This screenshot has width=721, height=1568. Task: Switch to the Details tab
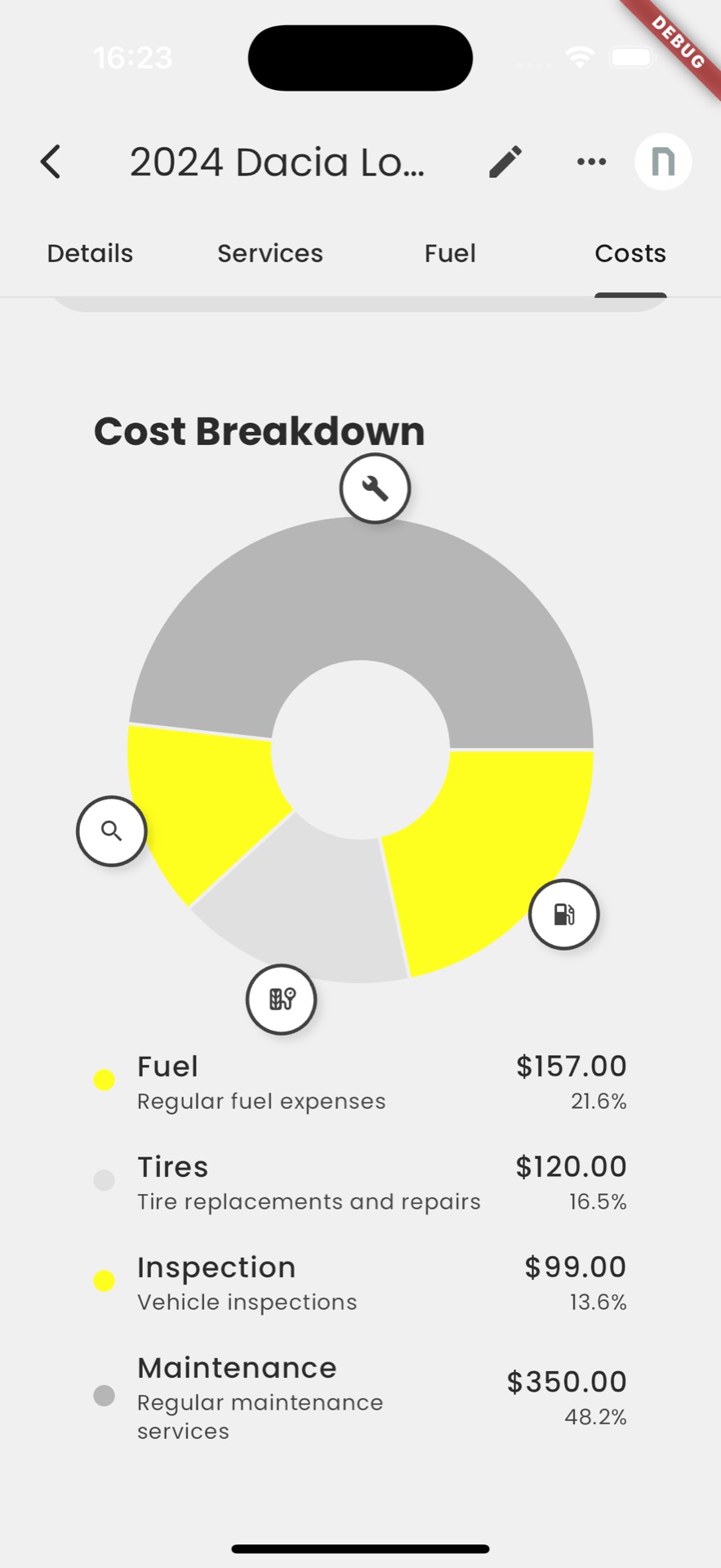point(90,254)
